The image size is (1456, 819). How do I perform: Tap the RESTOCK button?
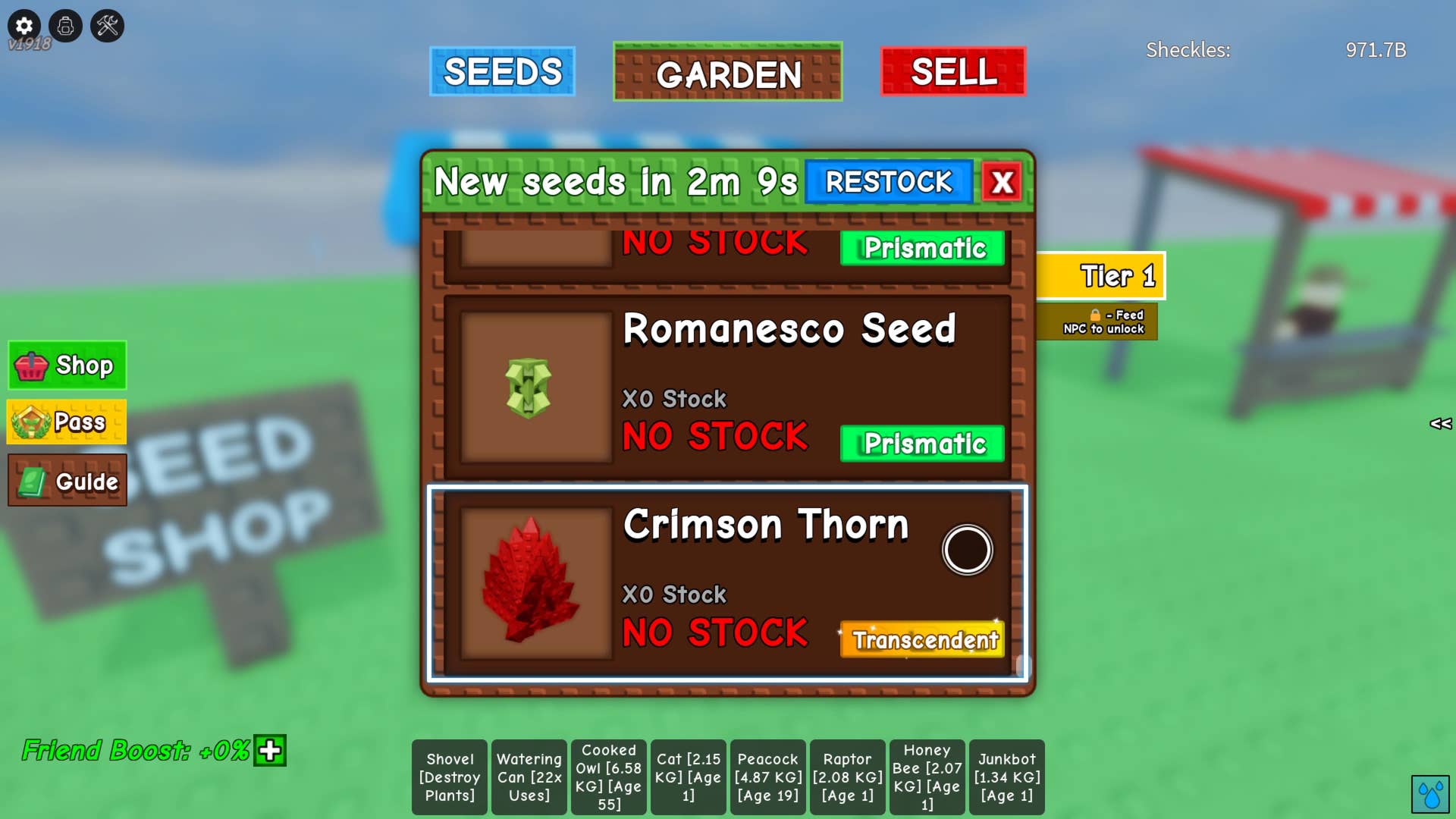(888, 182)
